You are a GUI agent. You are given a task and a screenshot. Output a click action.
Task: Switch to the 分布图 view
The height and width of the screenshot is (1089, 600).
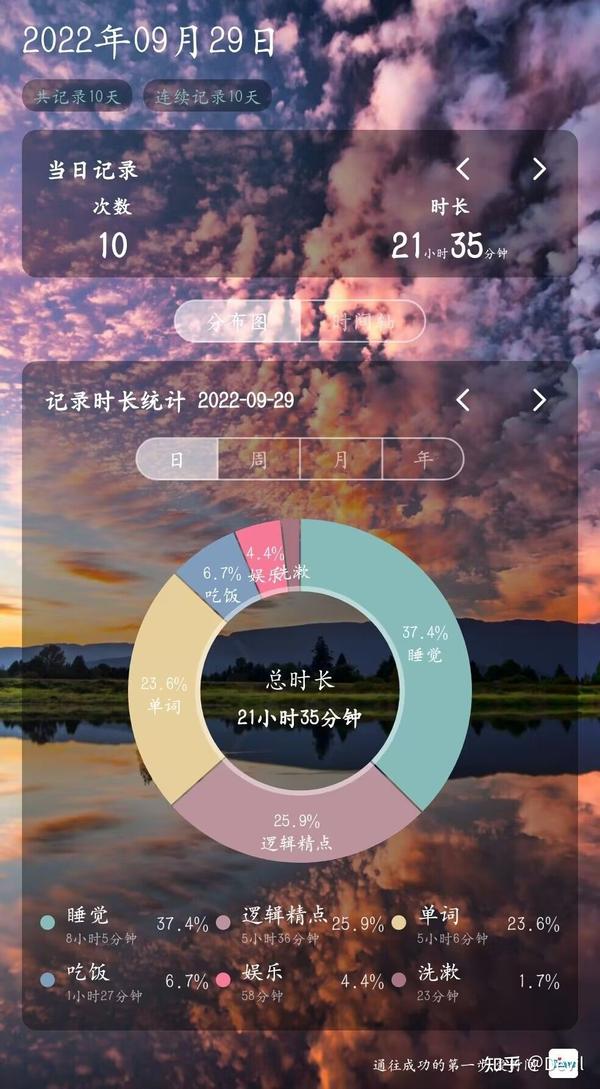pos(238,321)
